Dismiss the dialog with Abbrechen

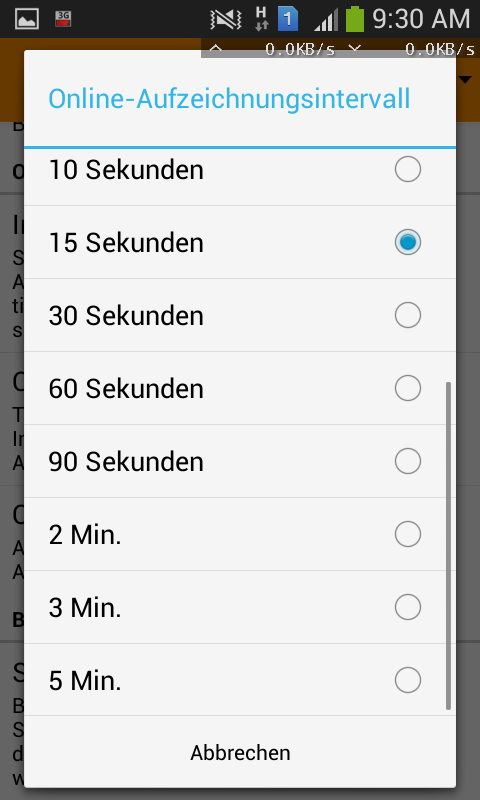tap(240, 753)
